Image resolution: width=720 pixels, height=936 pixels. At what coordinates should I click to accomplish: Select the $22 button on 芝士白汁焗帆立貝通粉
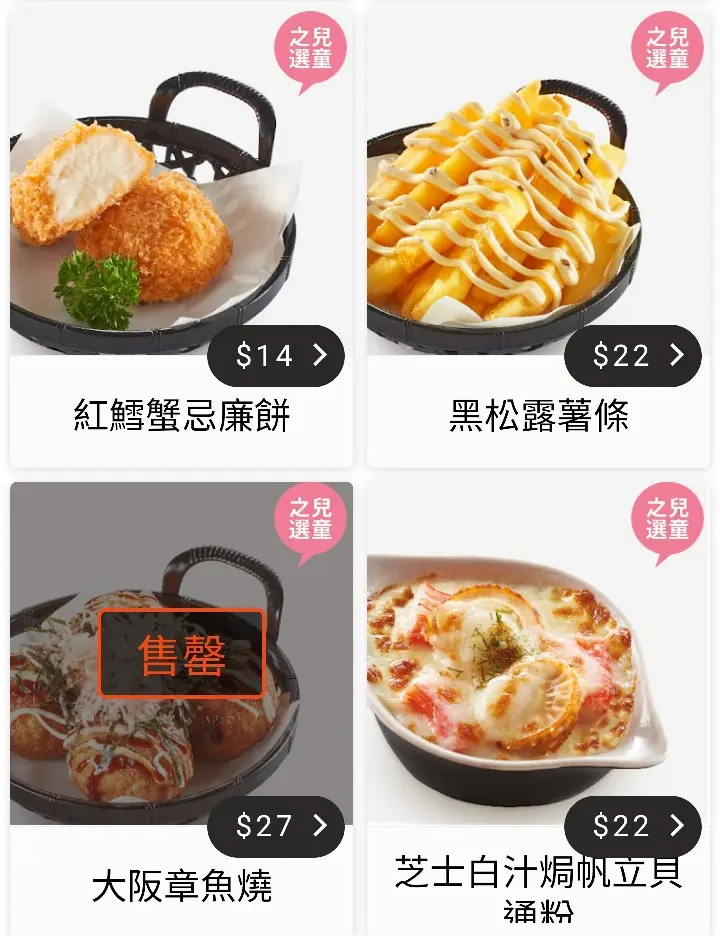pyautogui.click(x=633, y=826)
